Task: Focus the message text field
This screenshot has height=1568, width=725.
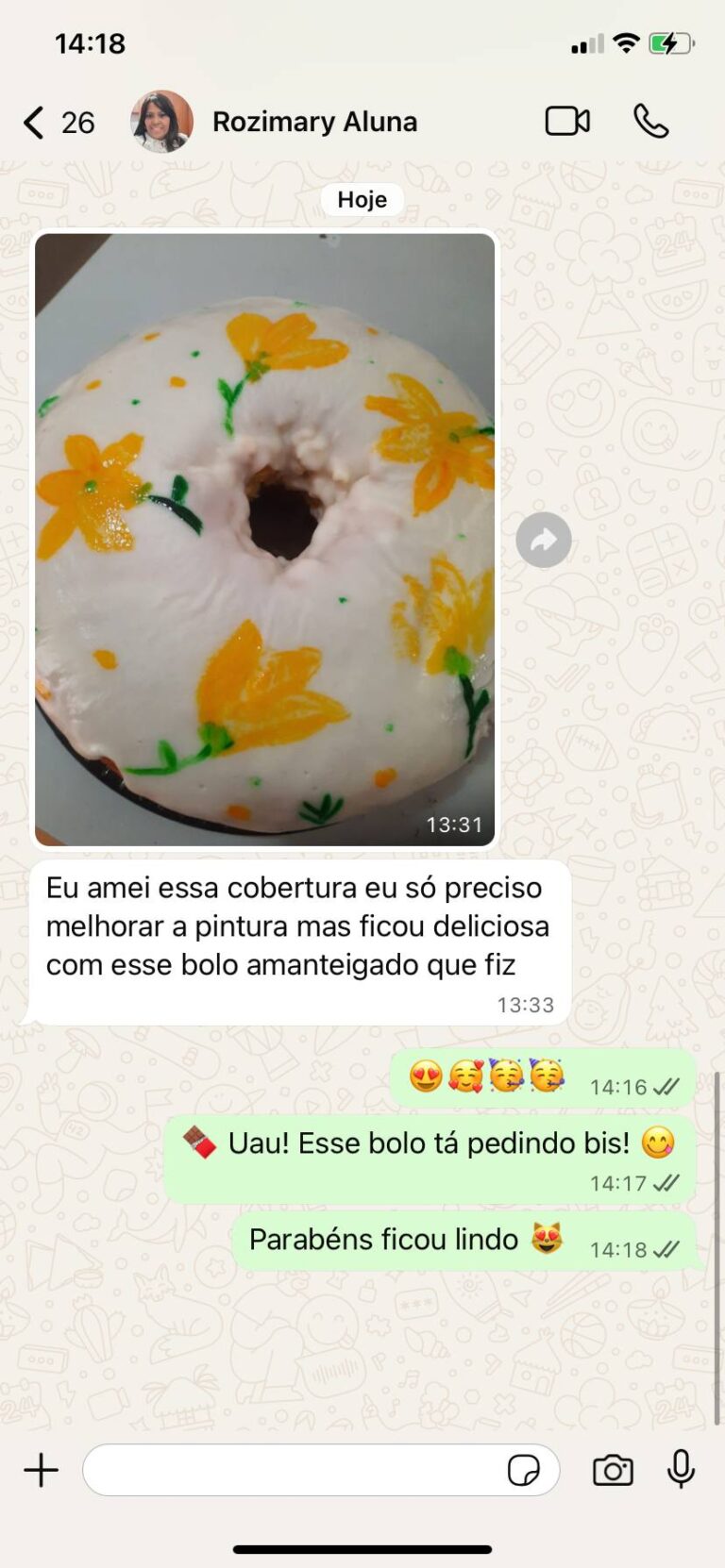Action: tap(293, 1470)
